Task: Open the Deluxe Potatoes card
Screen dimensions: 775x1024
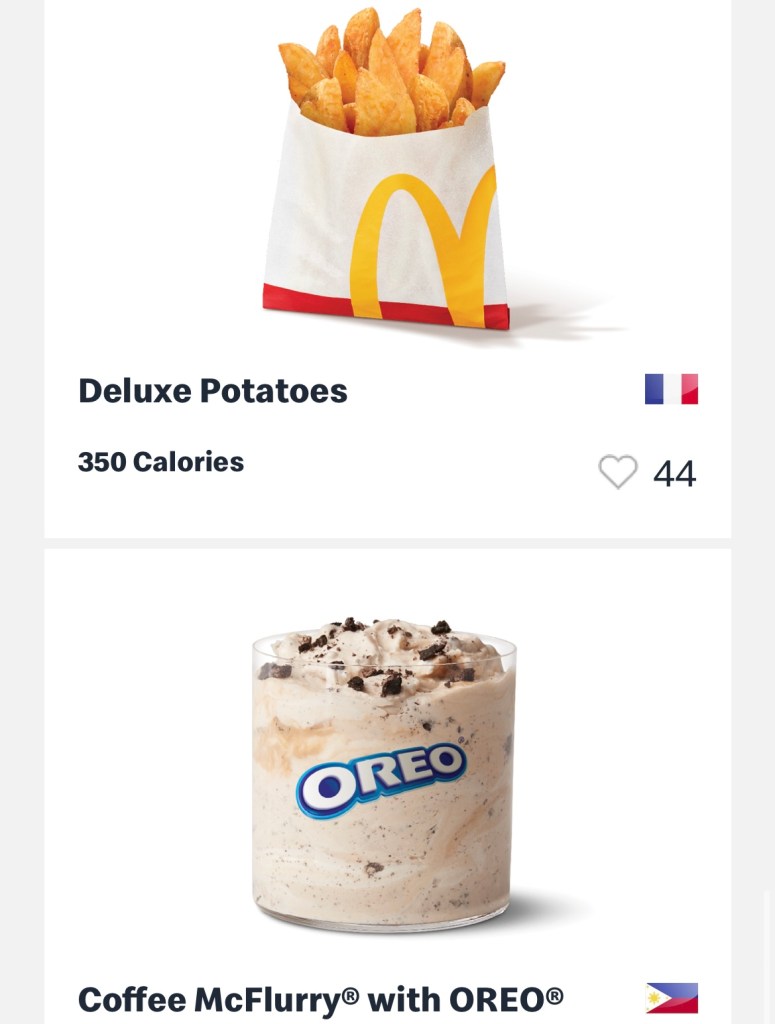Action: [213, 391]
